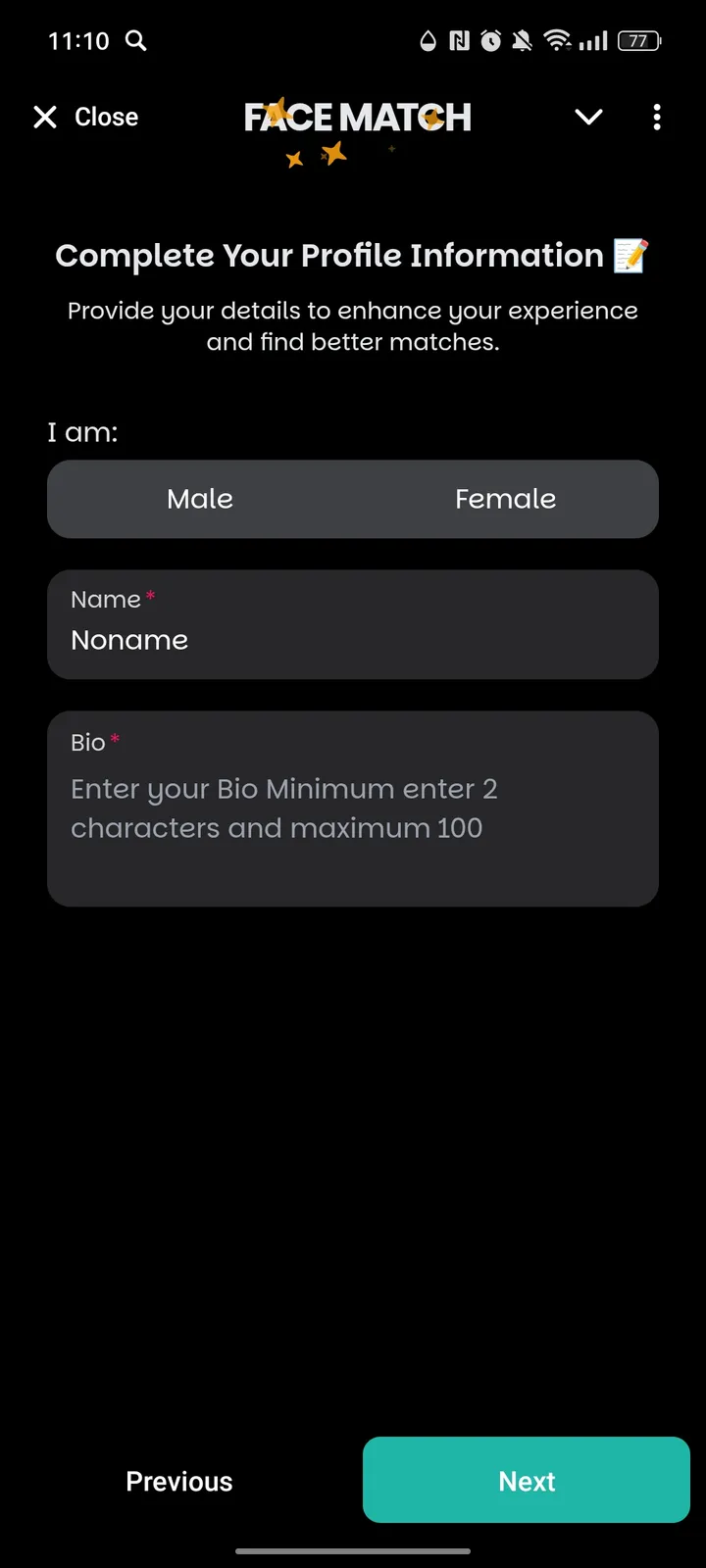Close the Face Match mini app
The image size is (706, 1568).
pyautogui.click(x=85, y=118)
